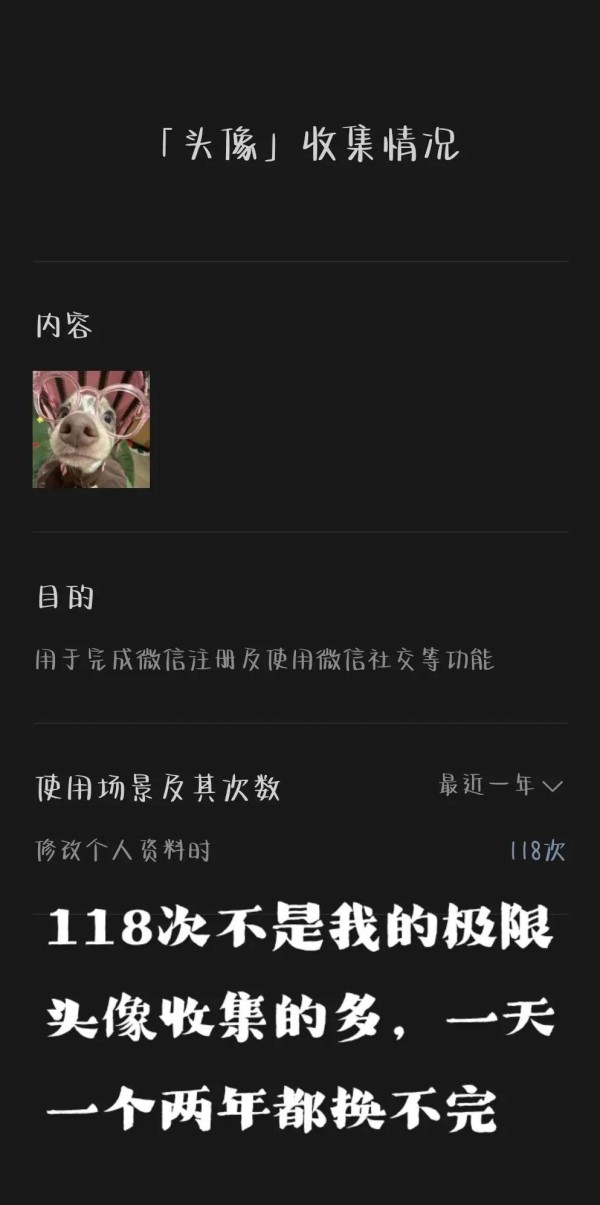The image size is (600, 1205).
Task: Open the 最近一年 time range dropdown
Action: 501,786
